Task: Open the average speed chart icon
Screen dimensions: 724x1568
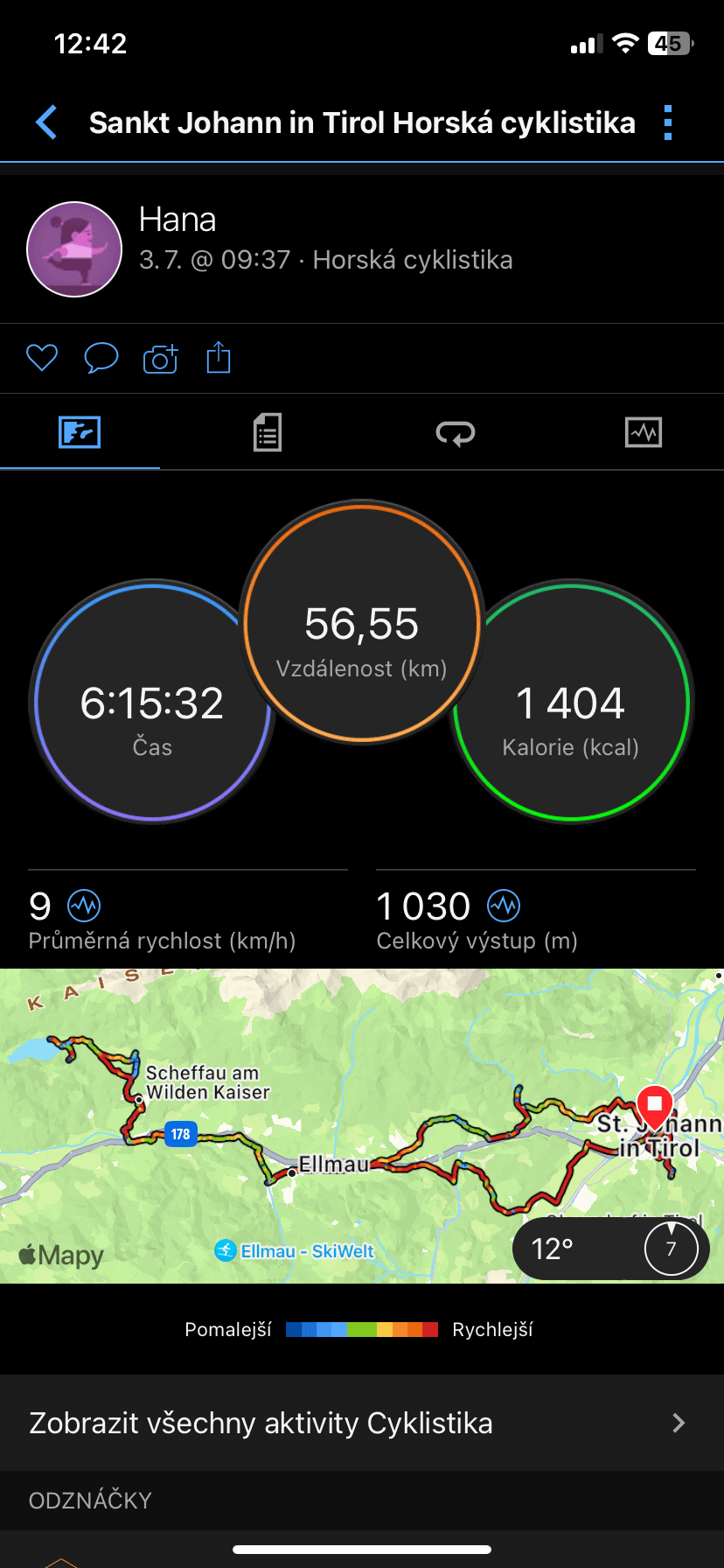Action: pos(84,906)
